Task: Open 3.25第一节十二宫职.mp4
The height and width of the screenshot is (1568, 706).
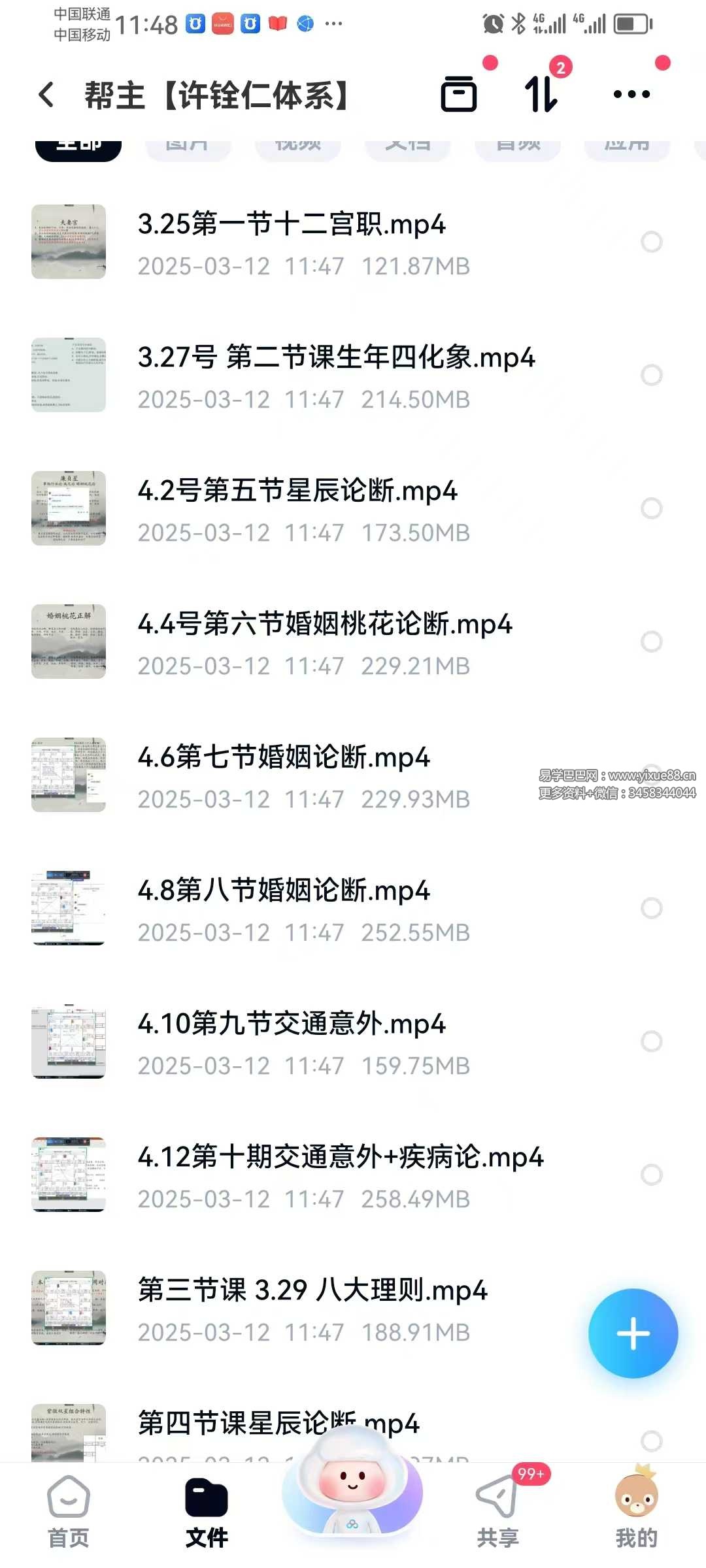Action: (292, 224)
